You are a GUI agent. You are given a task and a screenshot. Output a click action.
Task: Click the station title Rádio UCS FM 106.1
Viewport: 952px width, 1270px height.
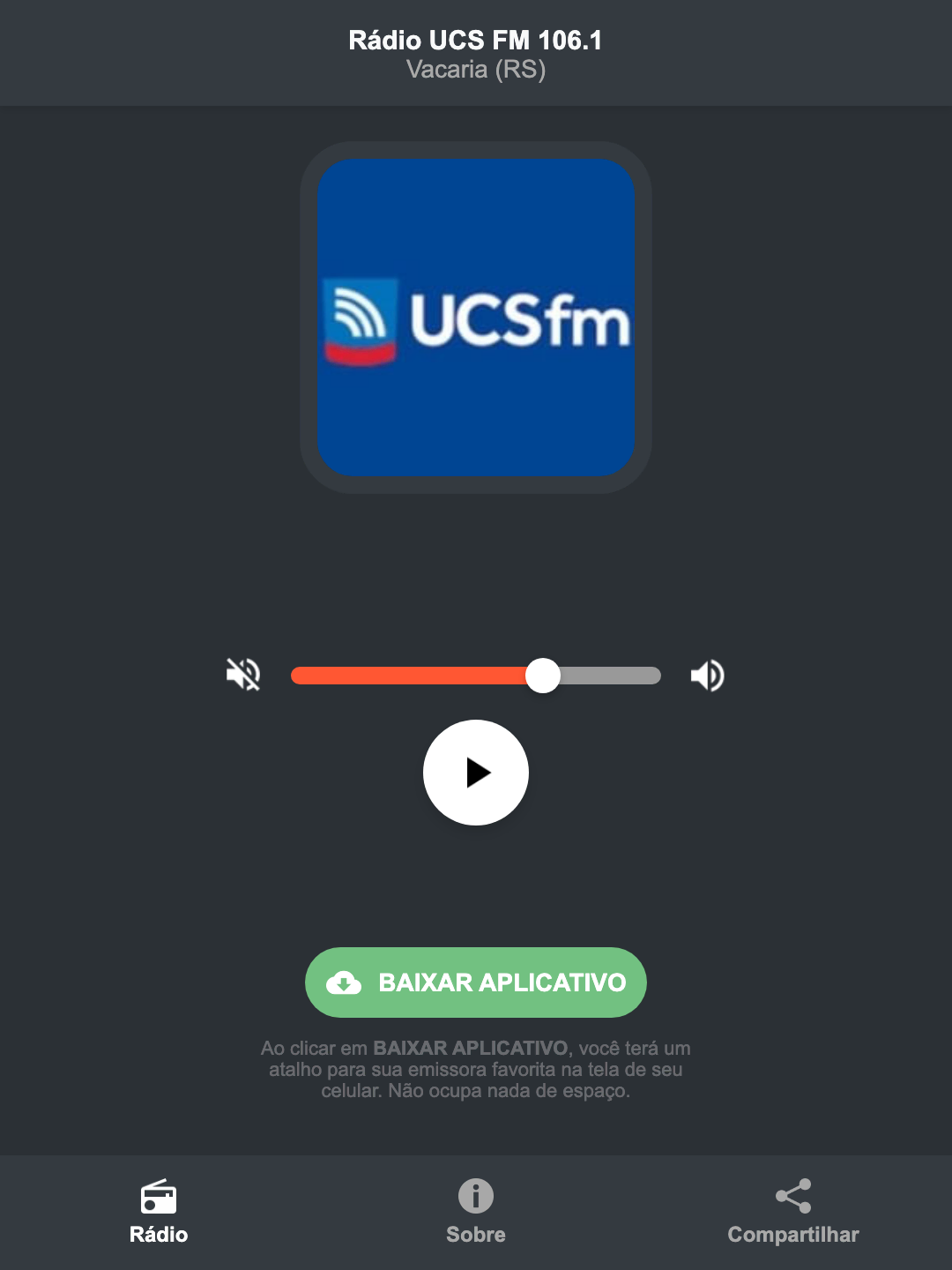click(476, 40)
